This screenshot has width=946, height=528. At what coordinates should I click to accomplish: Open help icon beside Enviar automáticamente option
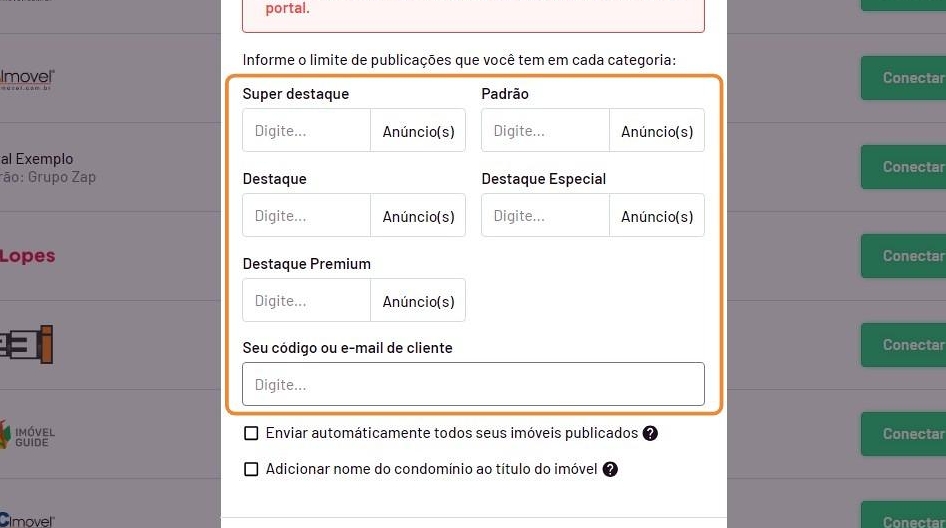[x=650, y=434]
